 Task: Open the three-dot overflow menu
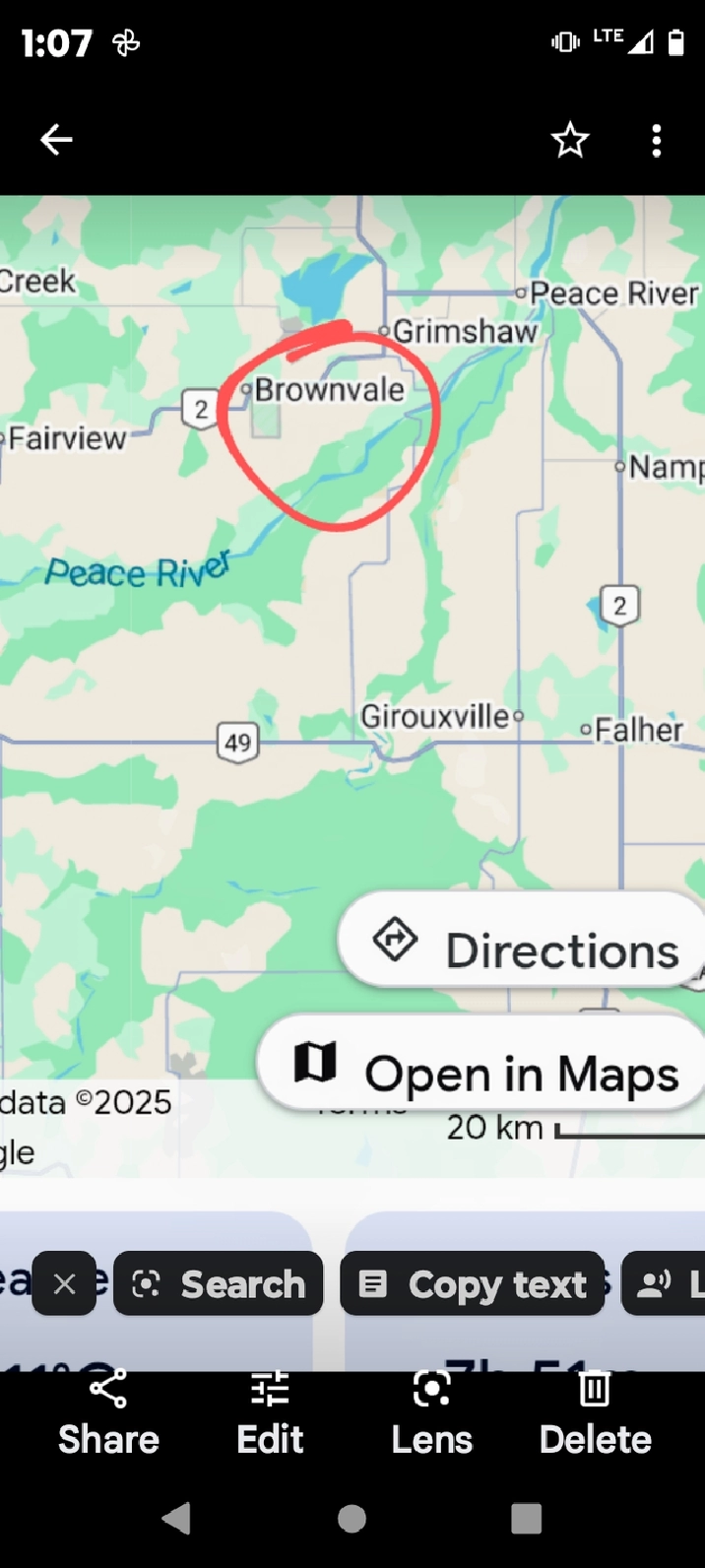point(657,140)
